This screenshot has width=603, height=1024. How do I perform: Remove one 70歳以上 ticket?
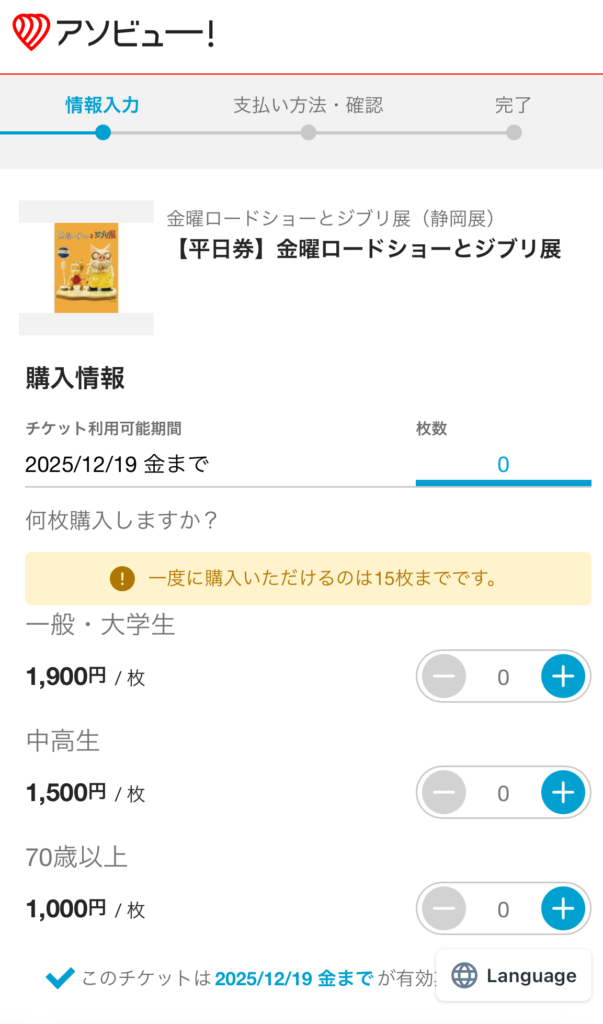(443, 909)
